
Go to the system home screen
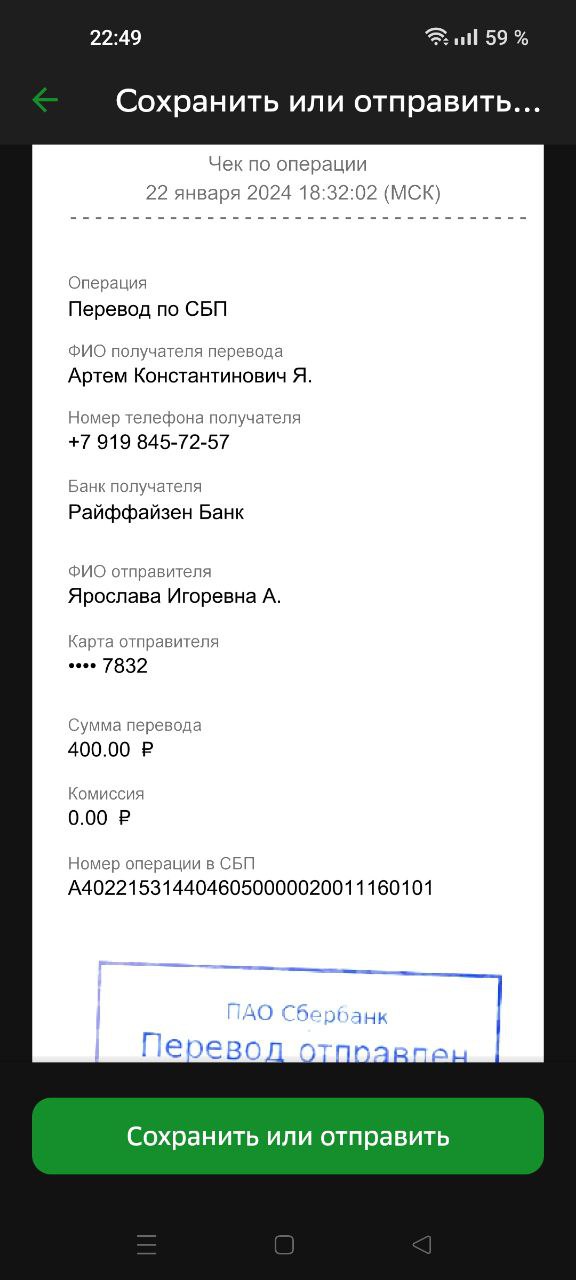[x=284, y=1245]
